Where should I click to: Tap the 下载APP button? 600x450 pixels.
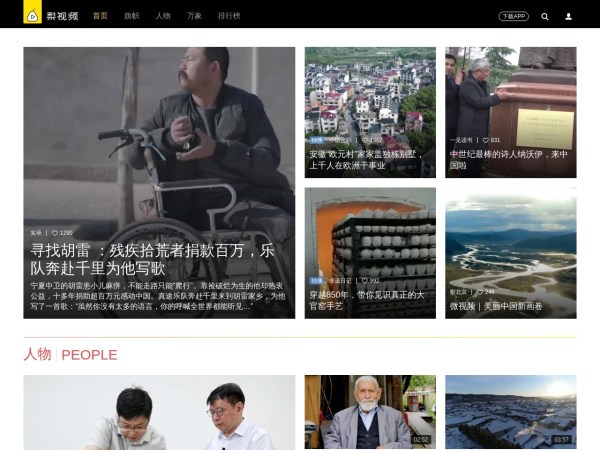click(x=513, y=16)
